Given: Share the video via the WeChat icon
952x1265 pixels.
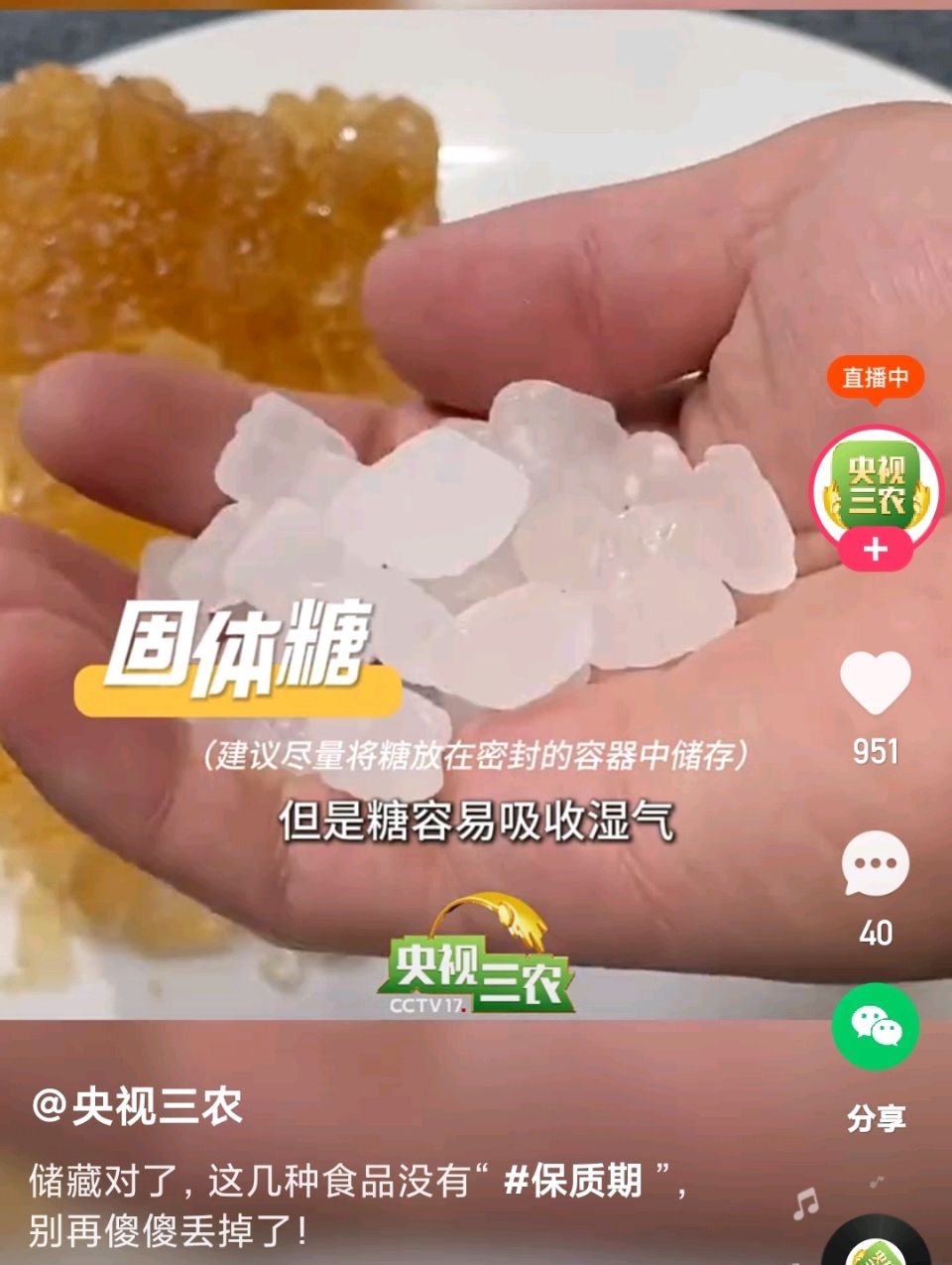Looking at the screenshot, I should coord(875,1026).
